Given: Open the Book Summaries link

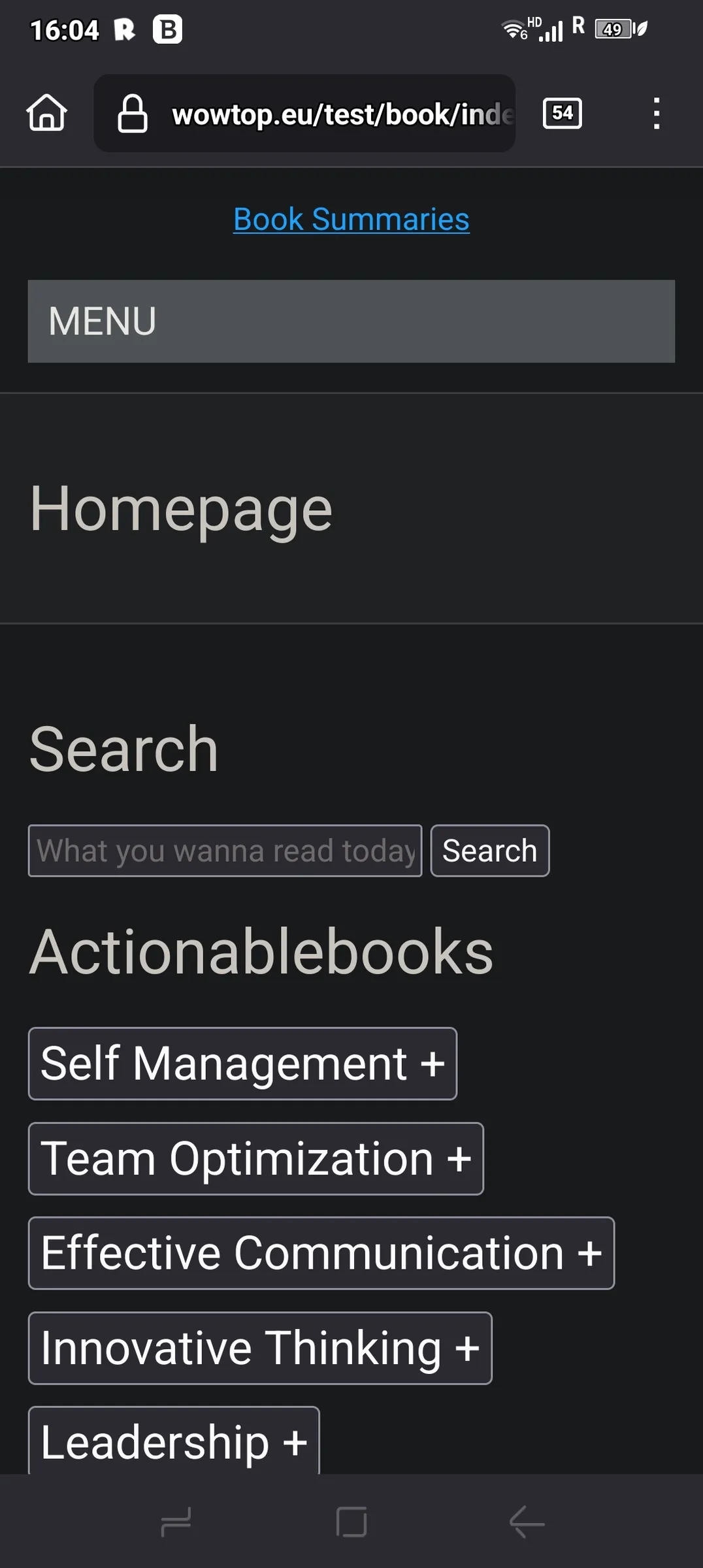Looking at the screenshot, I should click(351, 220).
